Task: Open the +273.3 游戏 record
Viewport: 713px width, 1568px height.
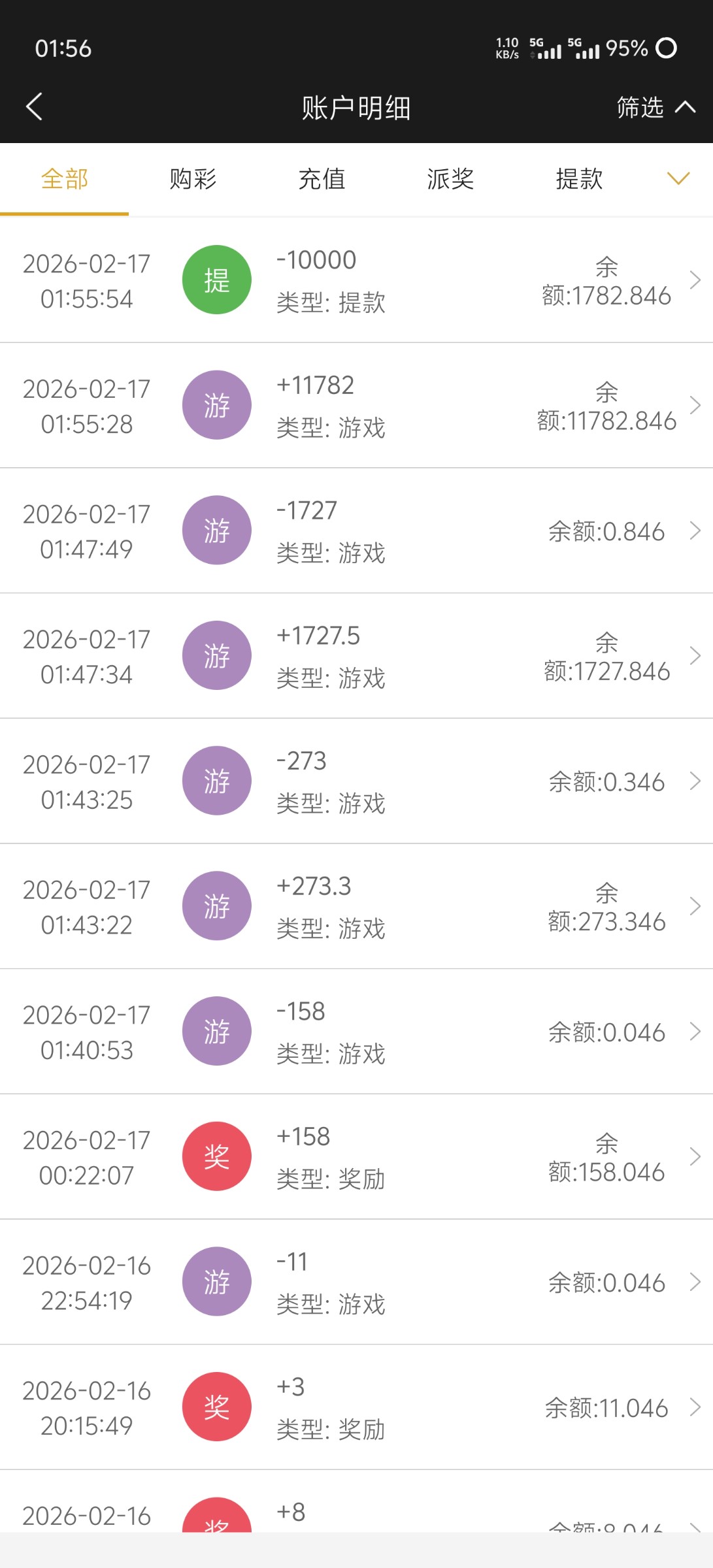Action: click(x=356, y=906)
